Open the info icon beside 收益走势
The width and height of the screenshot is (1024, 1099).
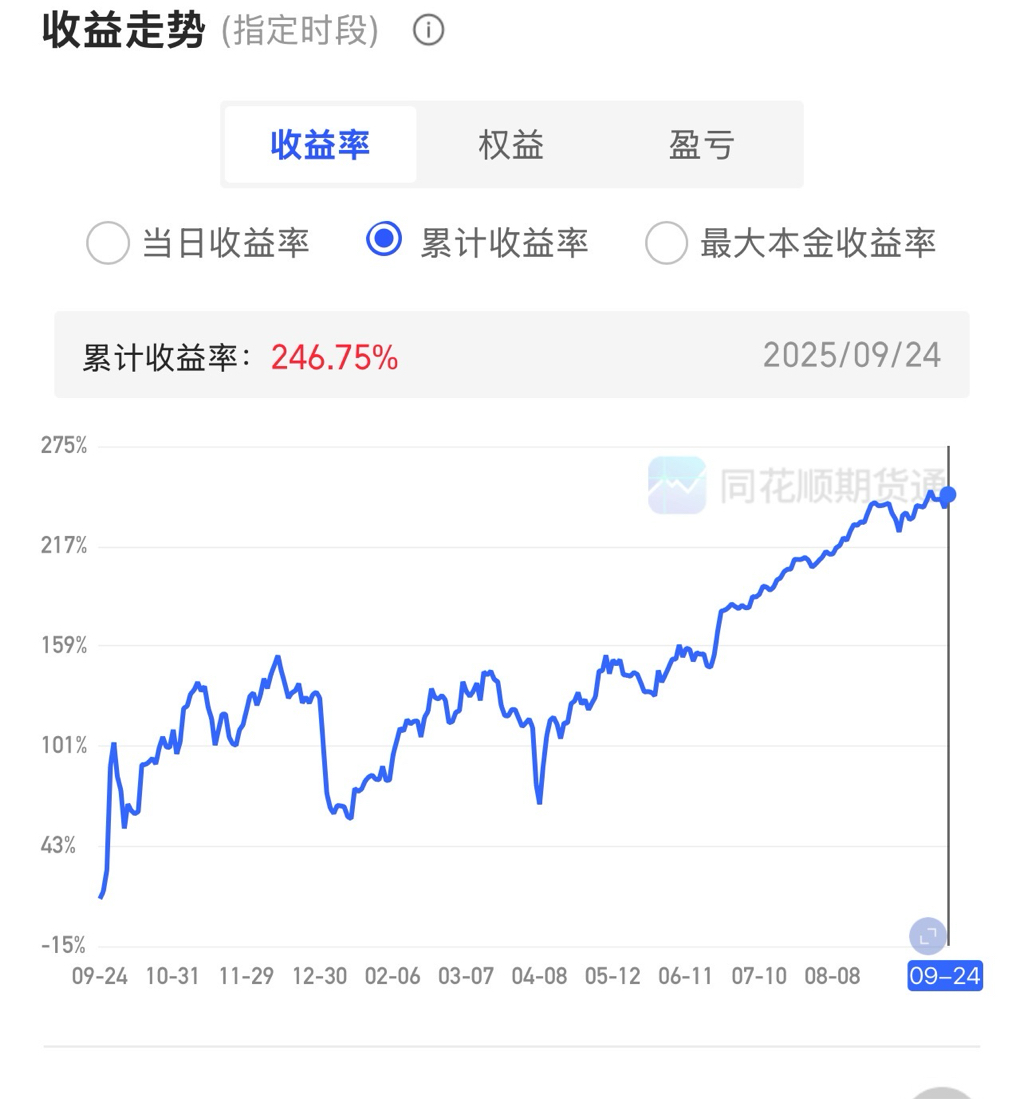coord(428,31)
